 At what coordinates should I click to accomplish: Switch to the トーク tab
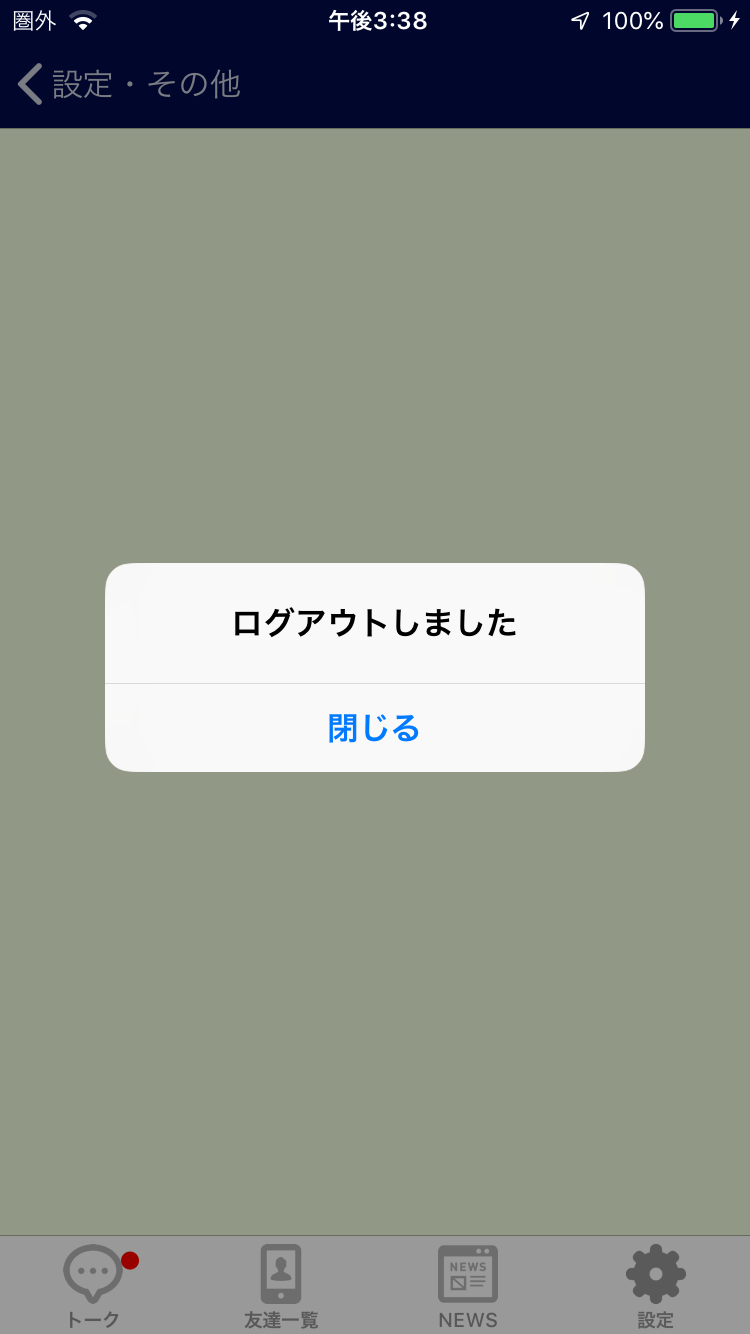point(94,1286)
